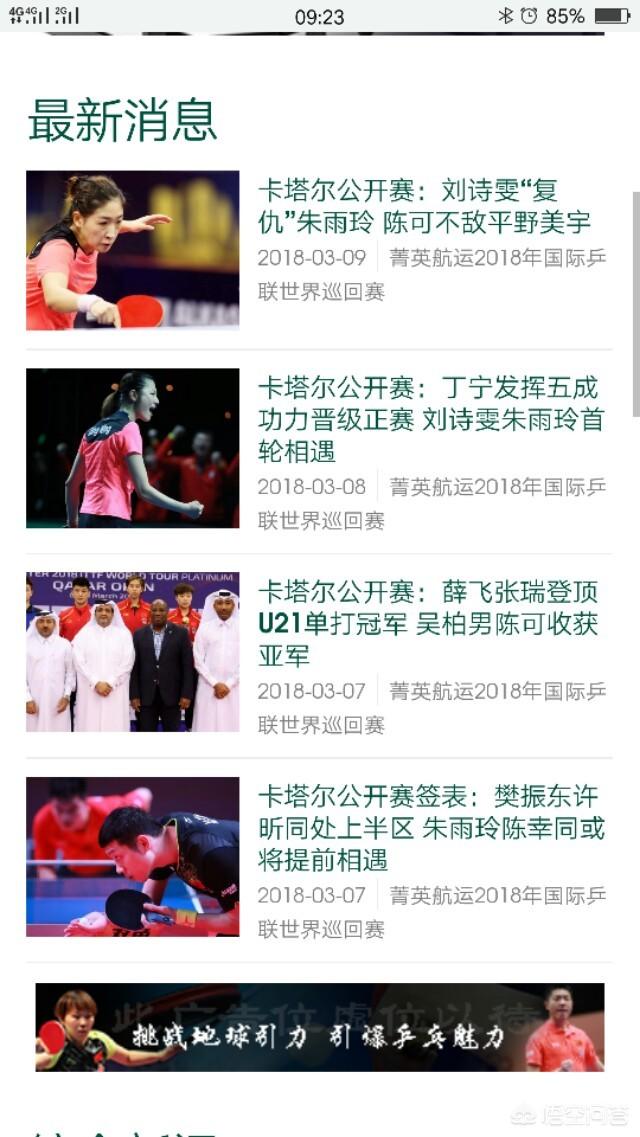Open the U21 singles champions article

click(428, 623)
